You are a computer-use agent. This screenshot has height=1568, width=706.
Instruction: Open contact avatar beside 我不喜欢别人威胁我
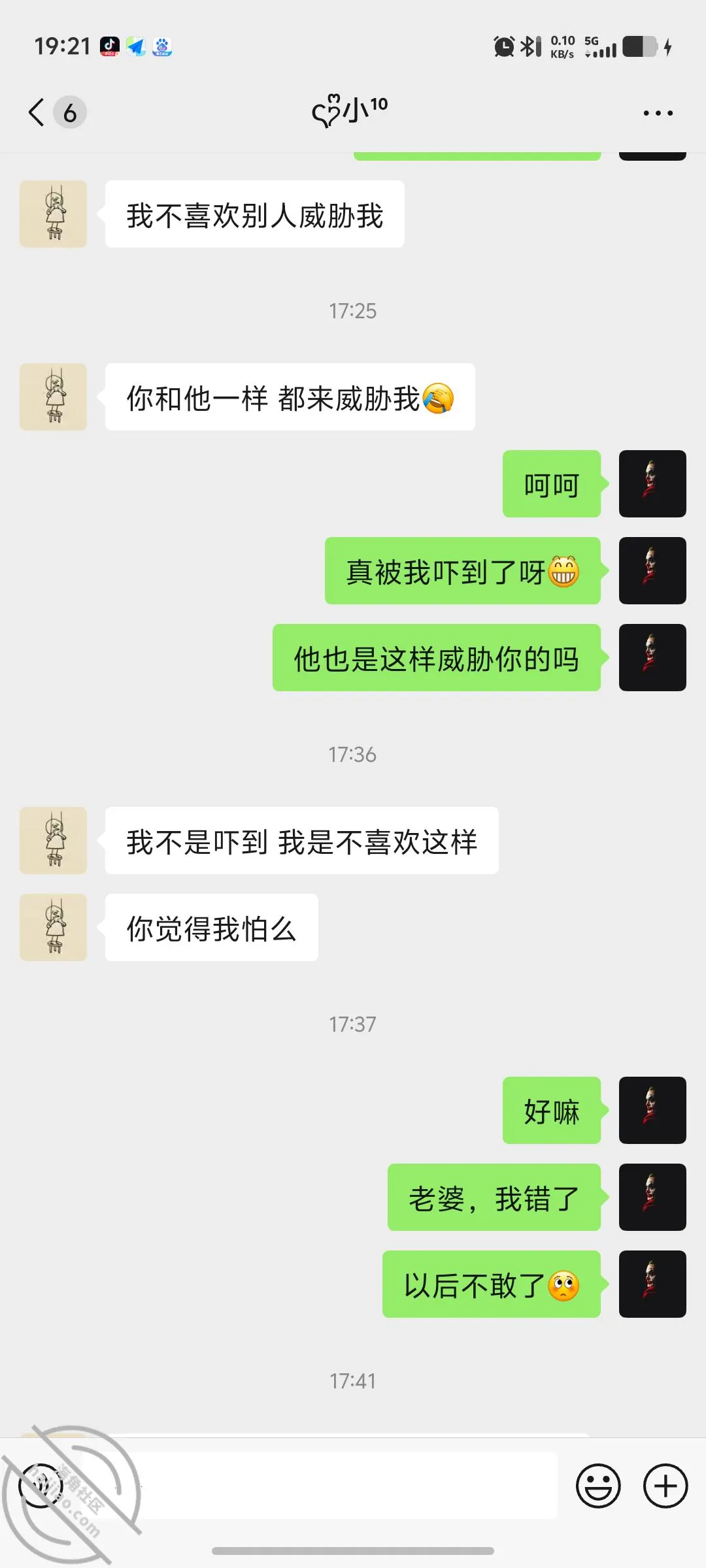pyautogui.click(x=53, y=214)
